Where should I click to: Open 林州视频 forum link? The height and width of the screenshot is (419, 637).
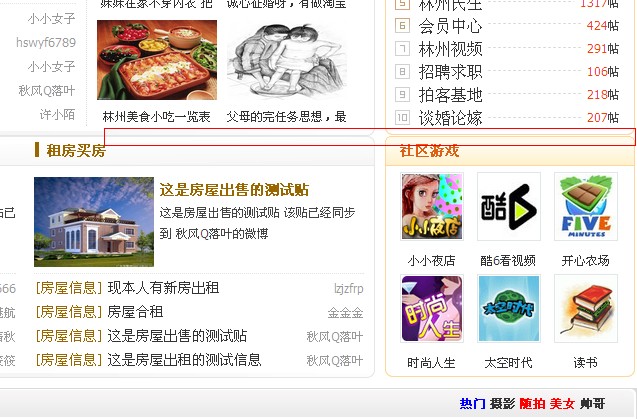[450, 48]
